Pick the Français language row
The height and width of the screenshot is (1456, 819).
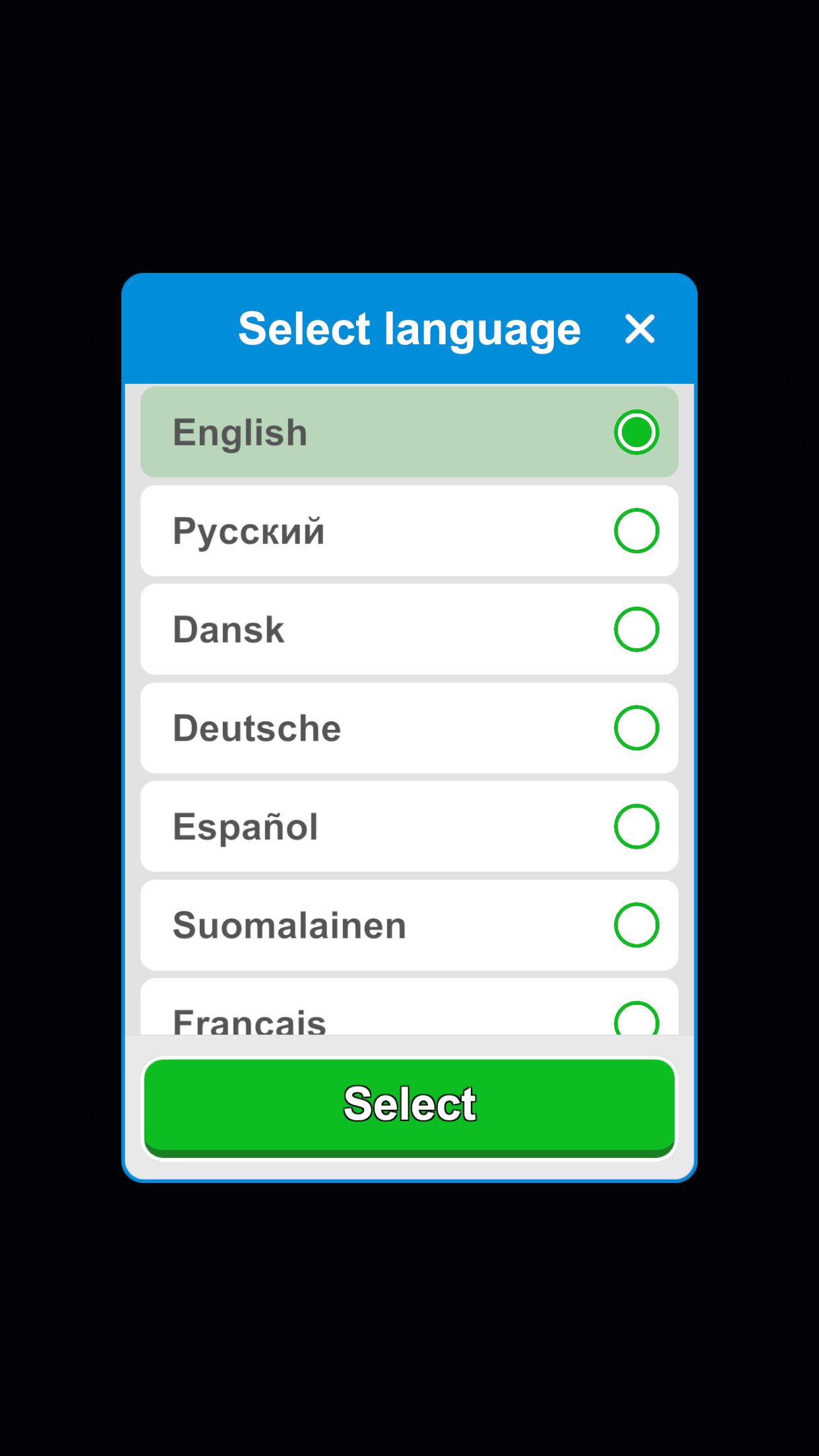click(x=409, y=1012)
